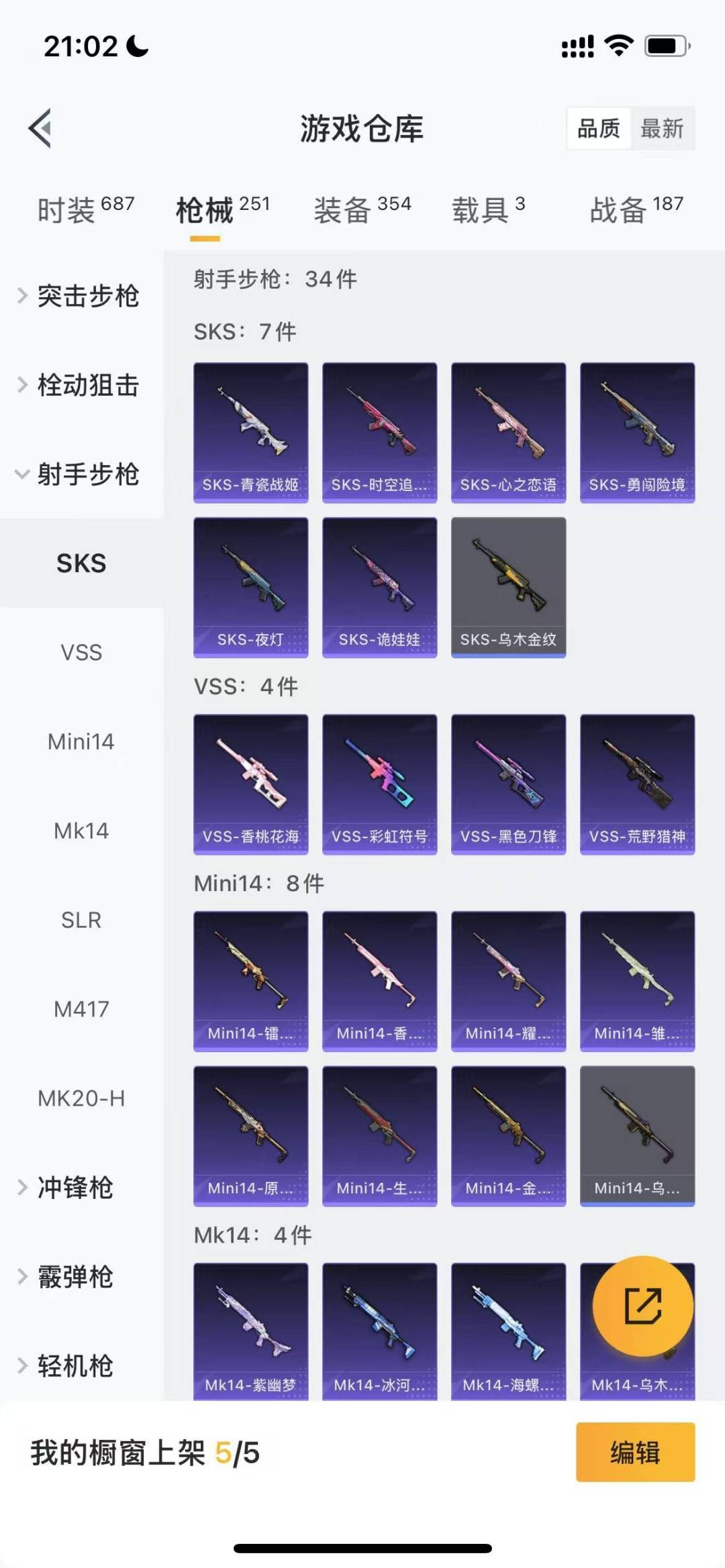Switch to the 装备 tab
The height and width of the screenshot is (1568, 725).
(x=362, y=210)
